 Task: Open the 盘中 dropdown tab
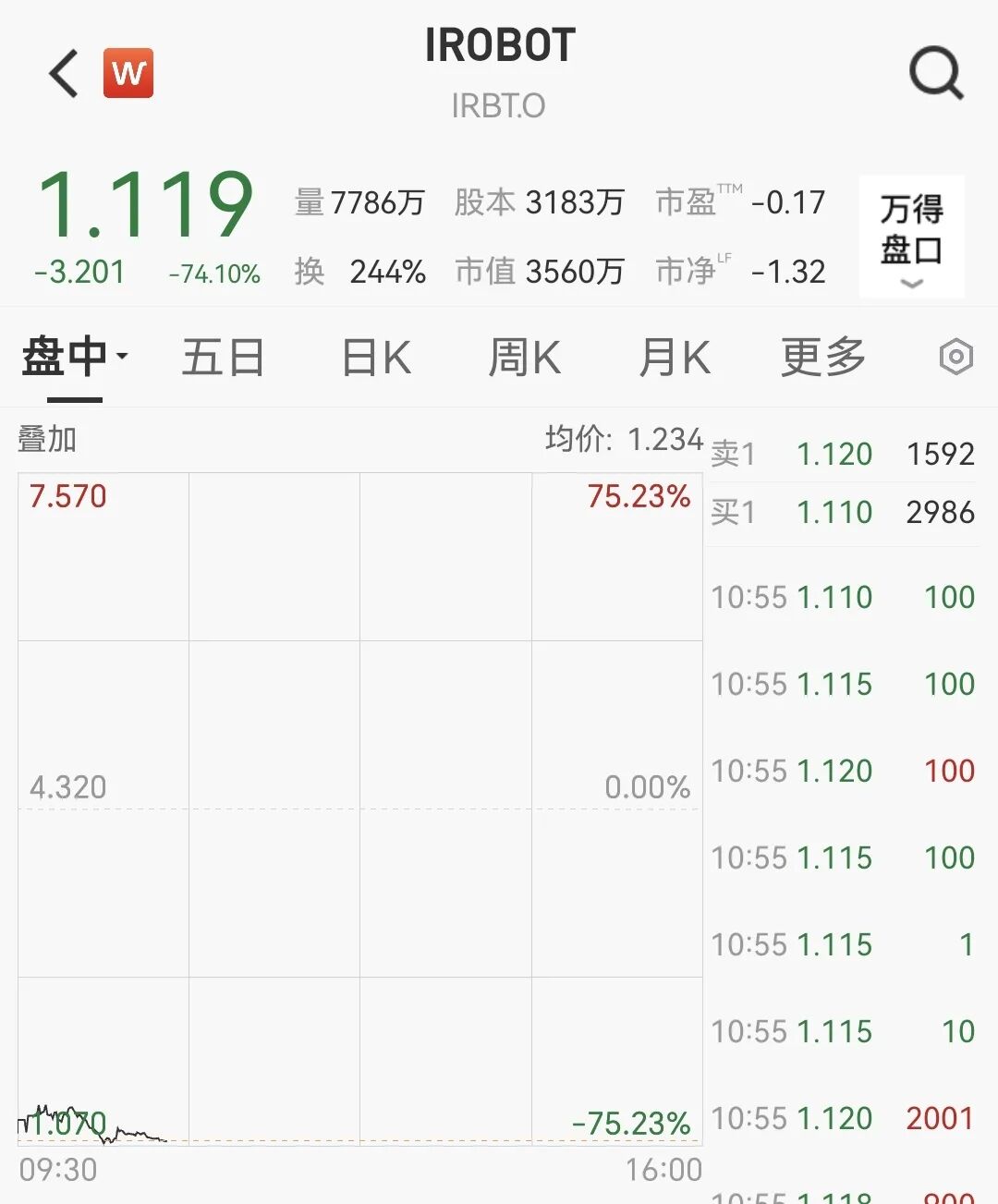(x=74, y=358)
